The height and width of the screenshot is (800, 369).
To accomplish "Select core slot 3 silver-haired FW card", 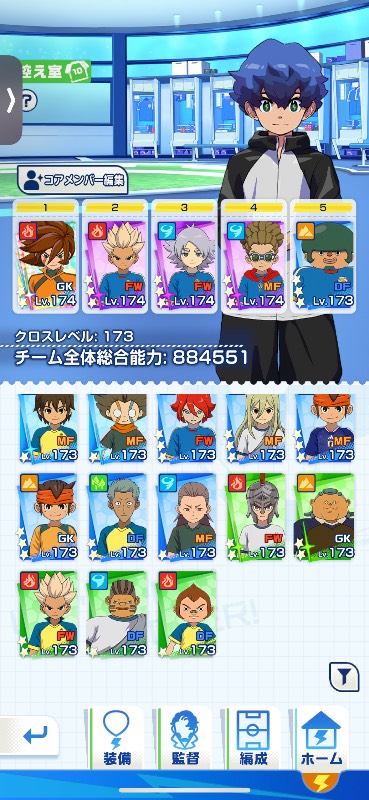I will click(184, 256).
